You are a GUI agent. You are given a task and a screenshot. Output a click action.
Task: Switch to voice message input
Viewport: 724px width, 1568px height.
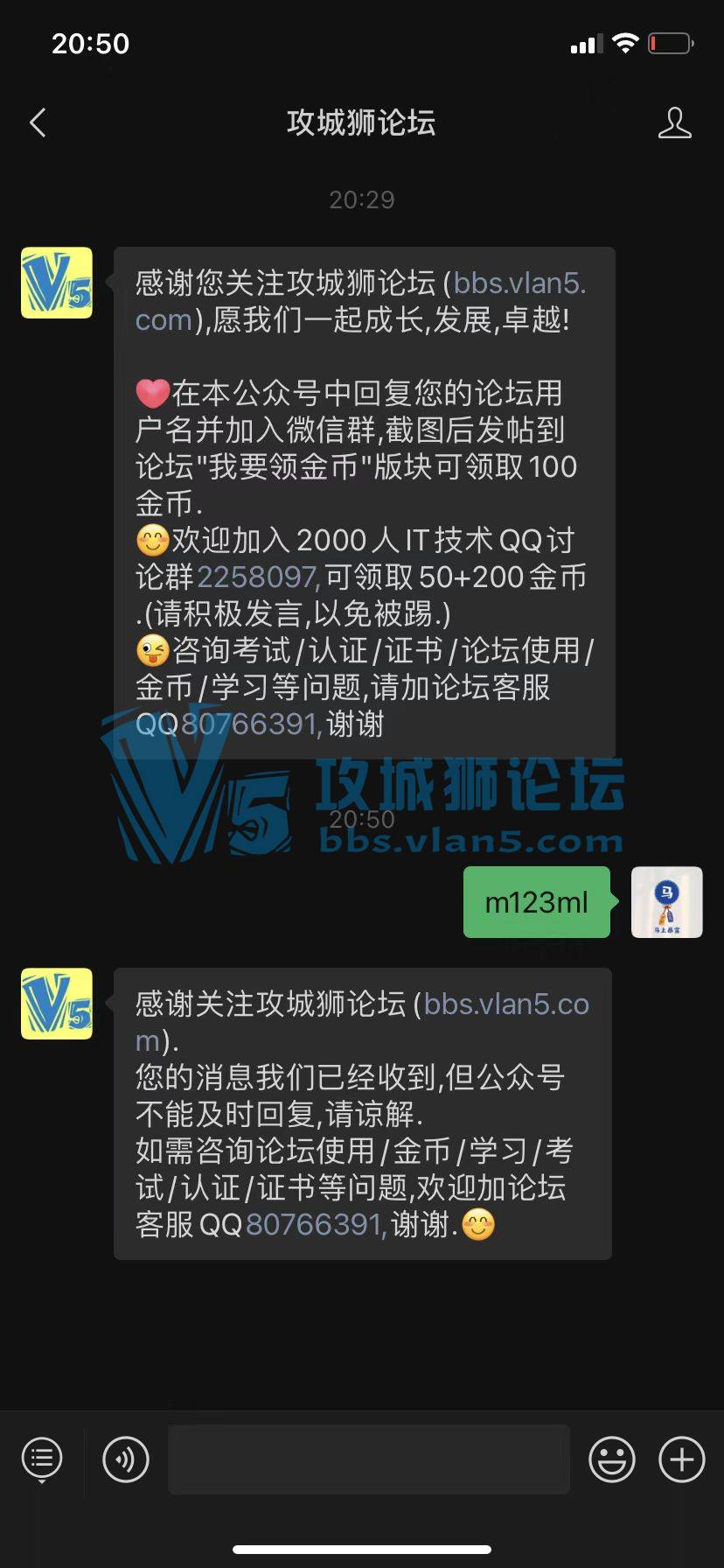(x=126, y=1459)
